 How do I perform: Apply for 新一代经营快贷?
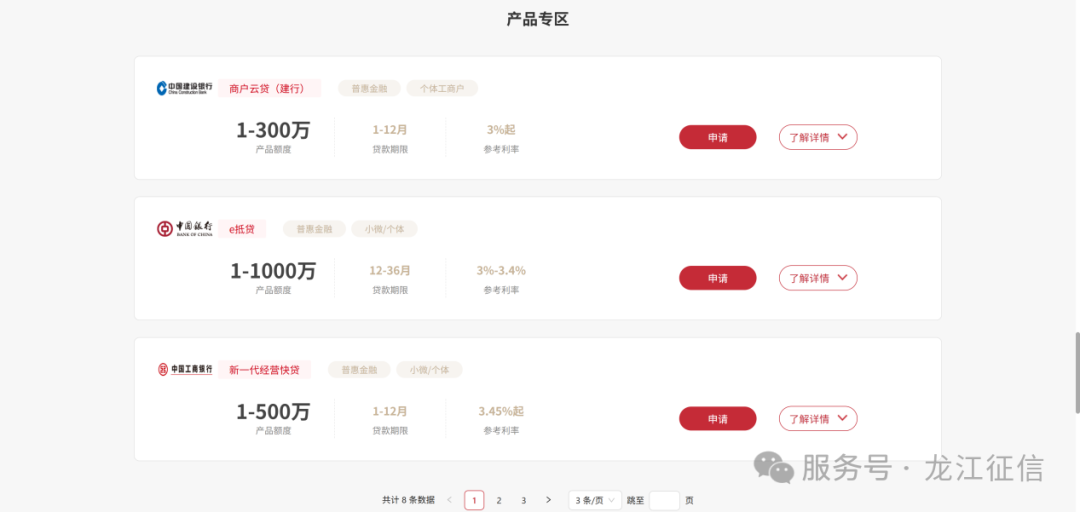(x=717, y=419)
